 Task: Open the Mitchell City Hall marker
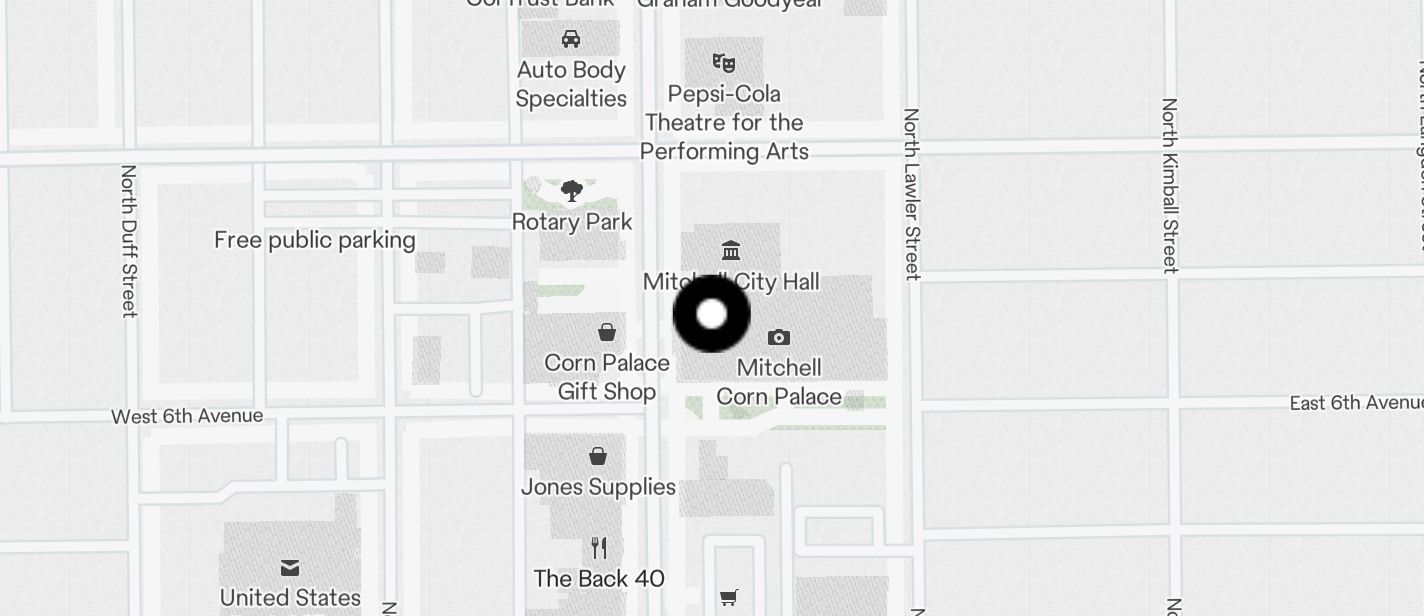tap(731, 250)
